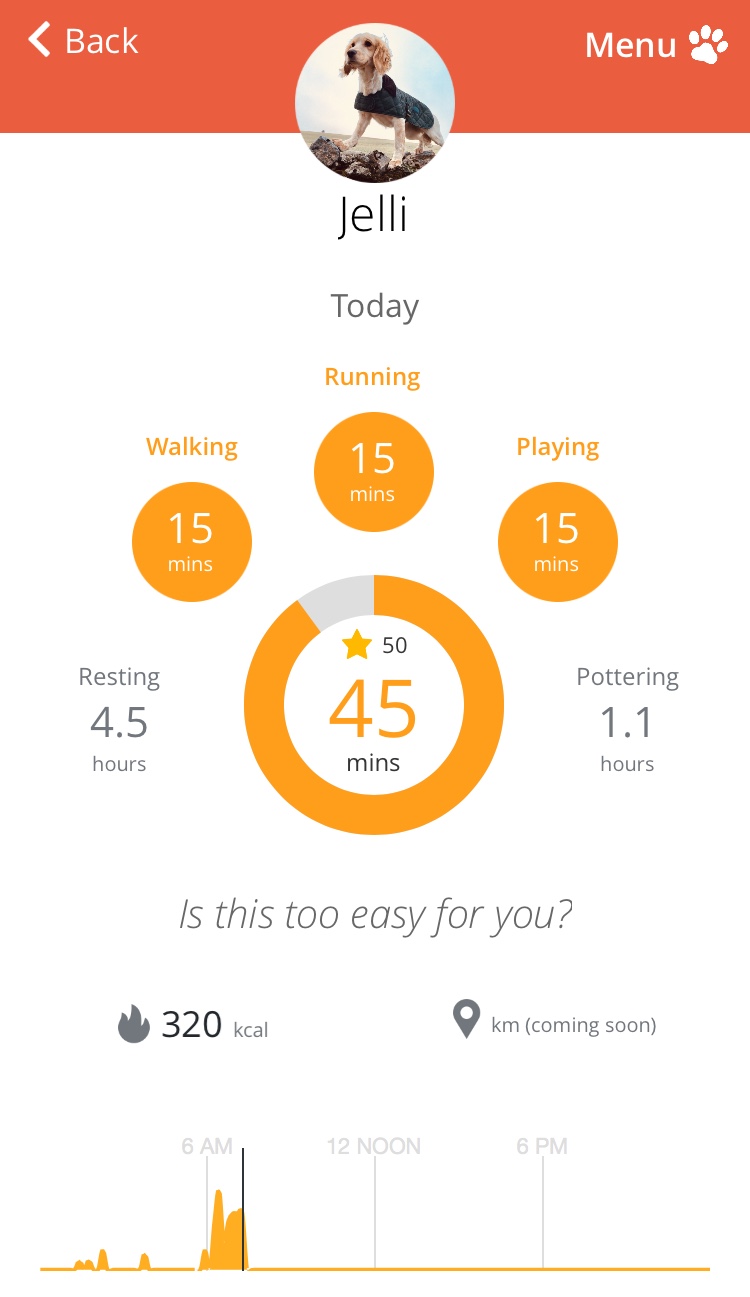Open the Menu with the paw icon

(656, 45)
